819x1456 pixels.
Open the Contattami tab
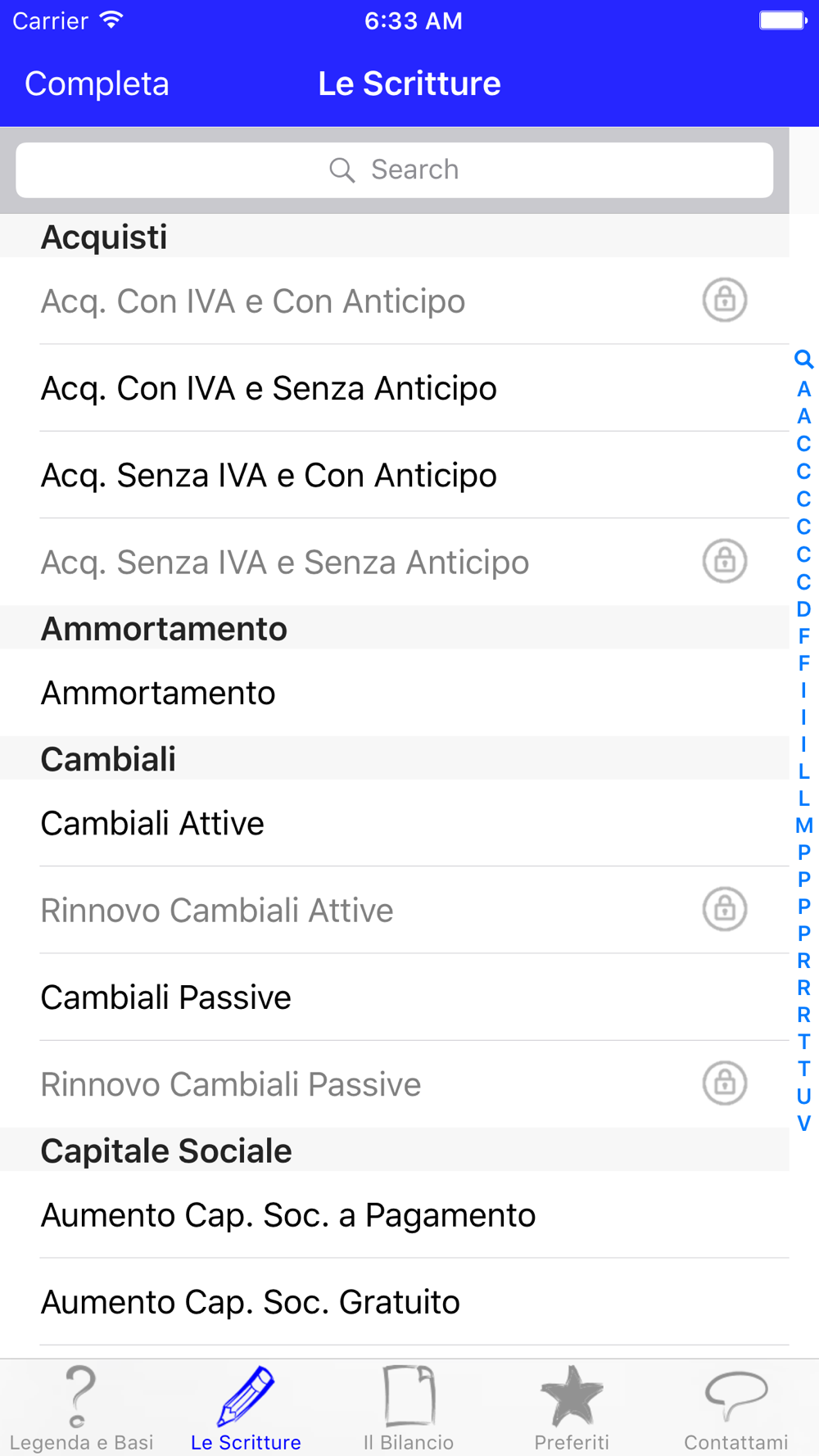736,1409
